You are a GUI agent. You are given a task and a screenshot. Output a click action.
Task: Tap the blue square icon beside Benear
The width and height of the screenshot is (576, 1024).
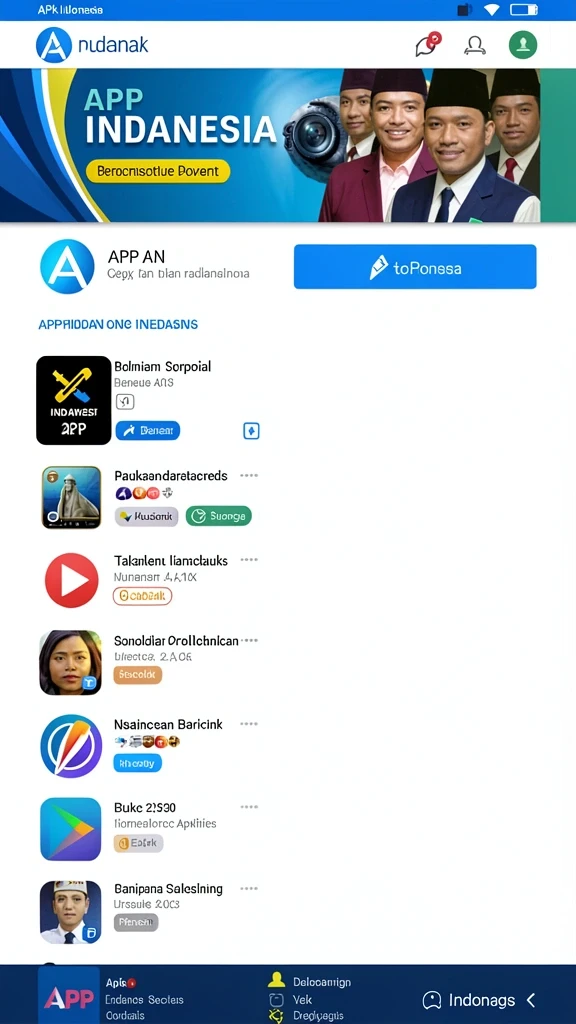coord(251,431)
